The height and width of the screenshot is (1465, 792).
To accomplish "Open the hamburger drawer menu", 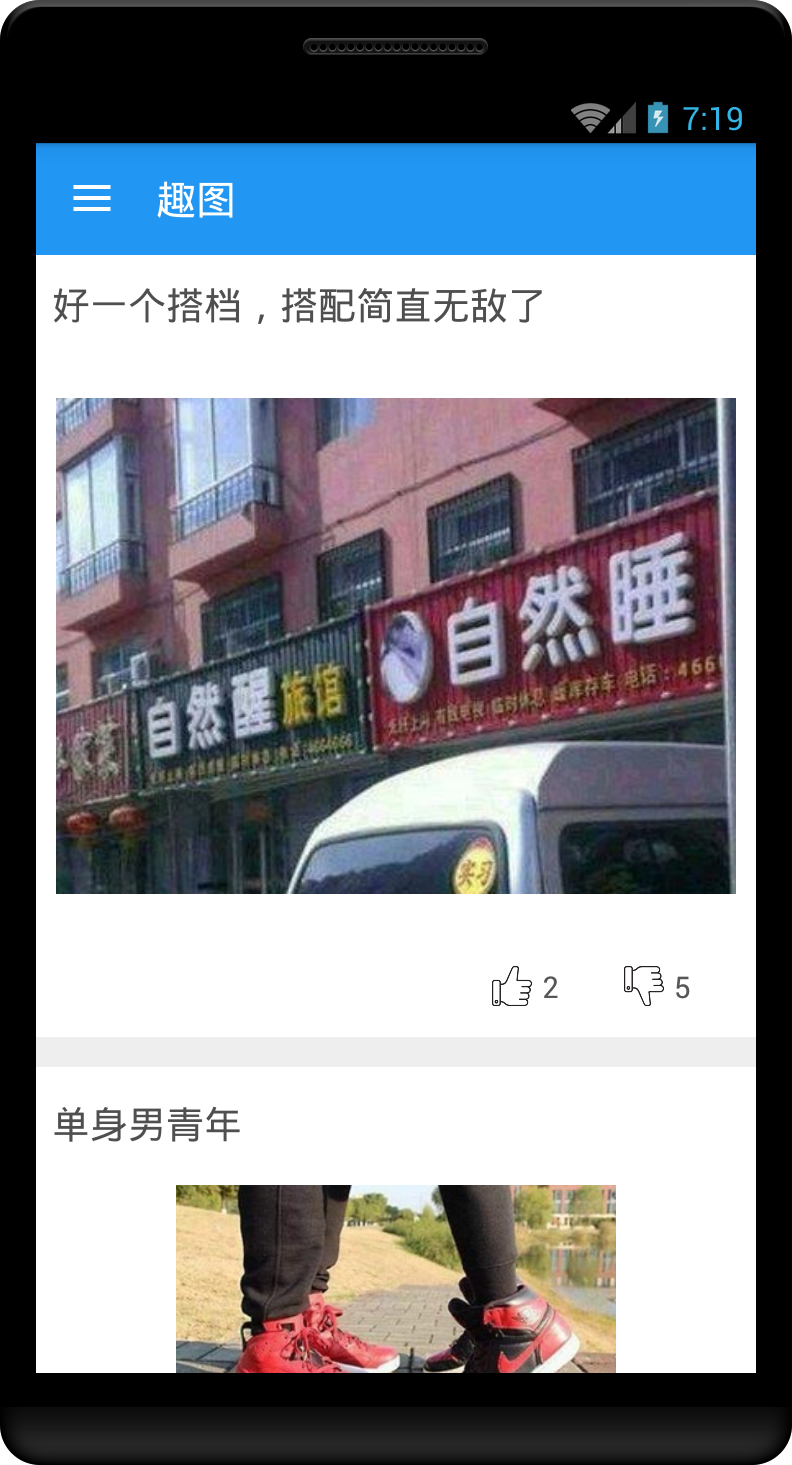I will (92, 199).
